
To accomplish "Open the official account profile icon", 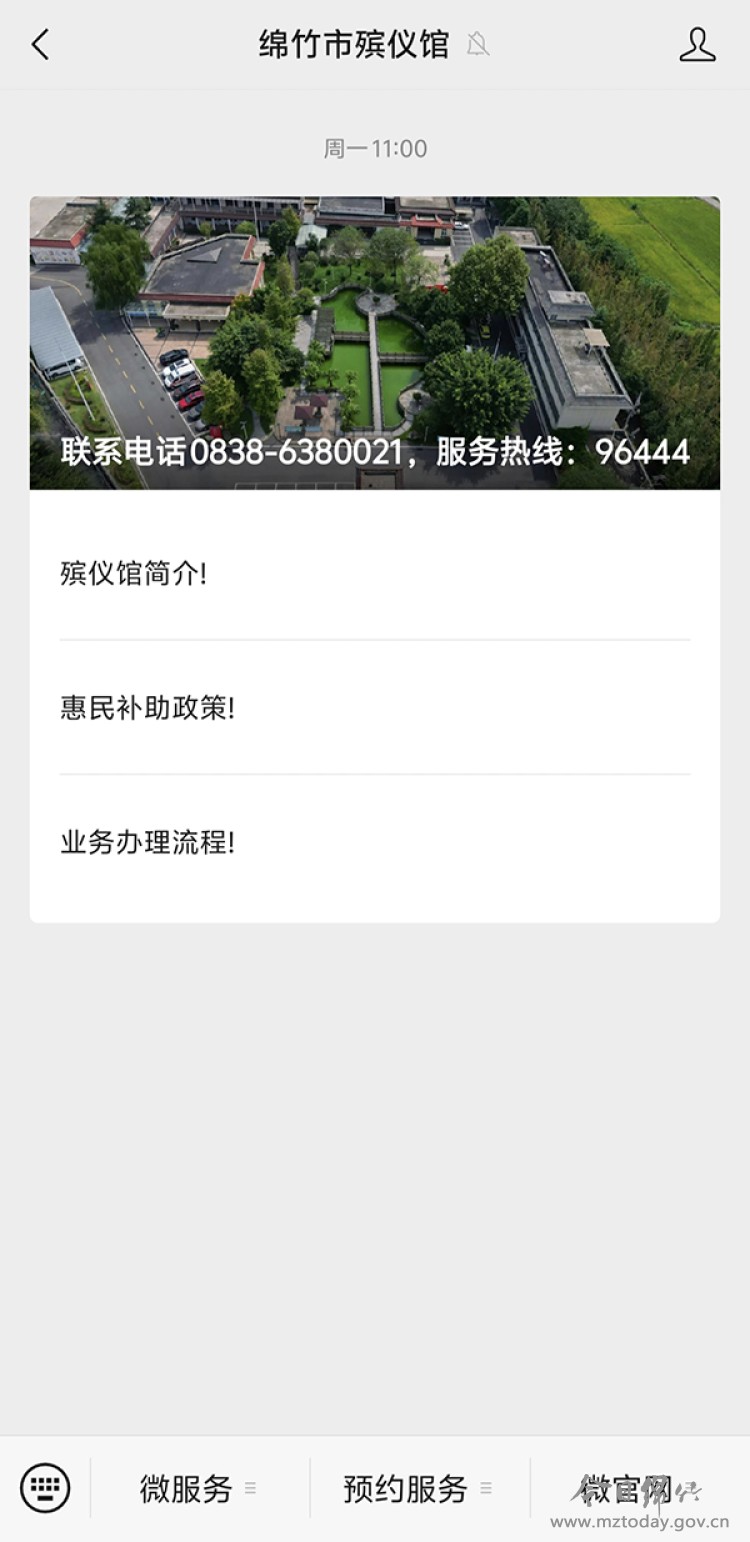I will (697, 45).
